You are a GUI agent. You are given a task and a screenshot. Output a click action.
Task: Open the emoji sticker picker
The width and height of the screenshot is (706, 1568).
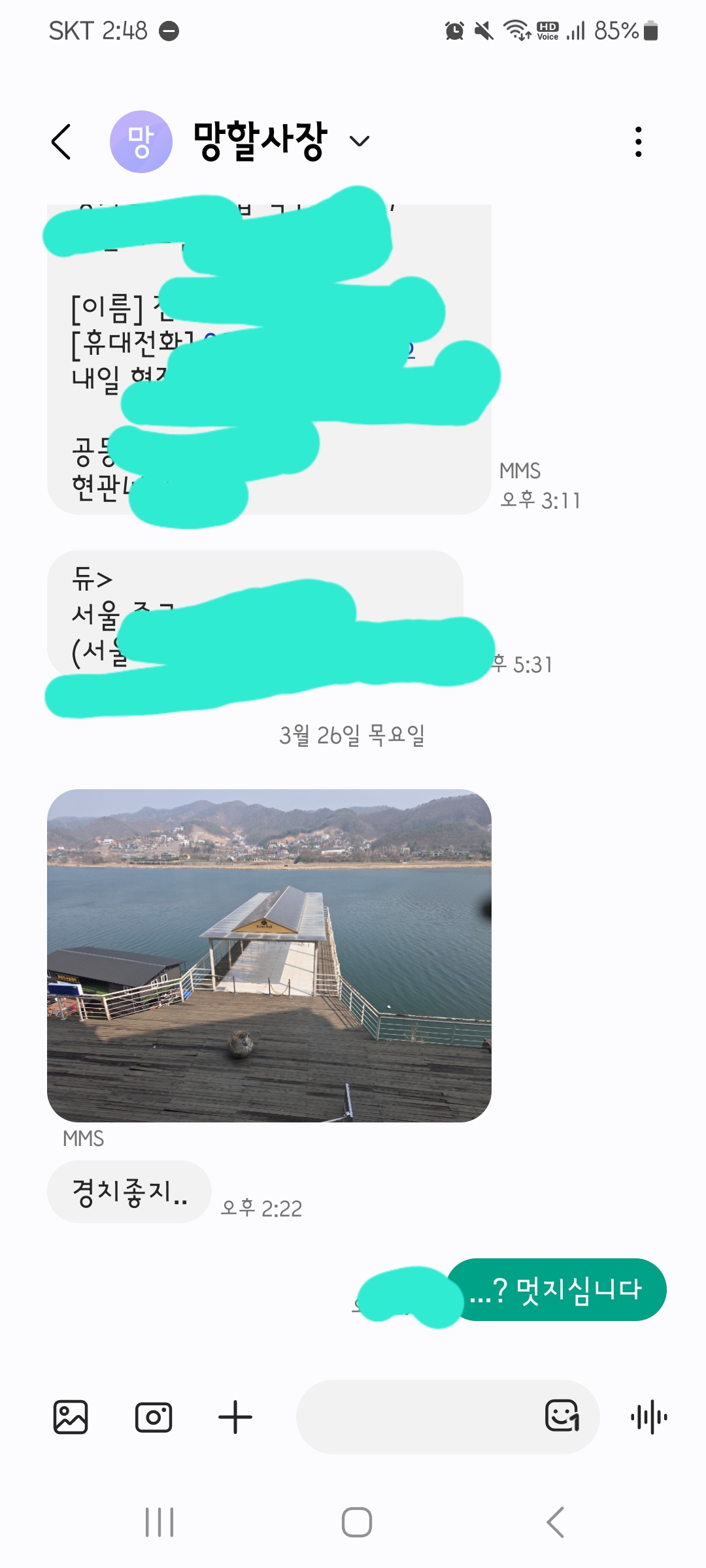point(562,1416)
